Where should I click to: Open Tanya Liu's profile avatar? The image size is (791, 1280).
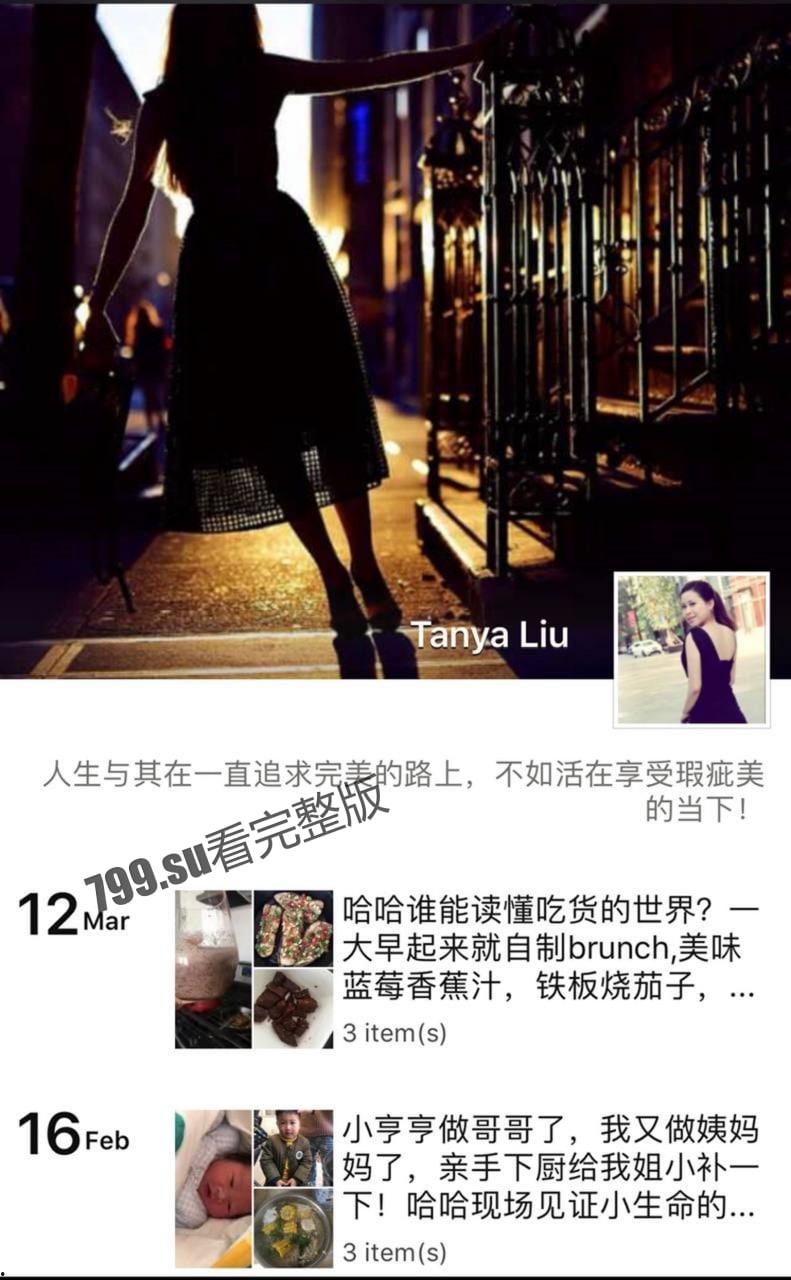coord(691,649)
